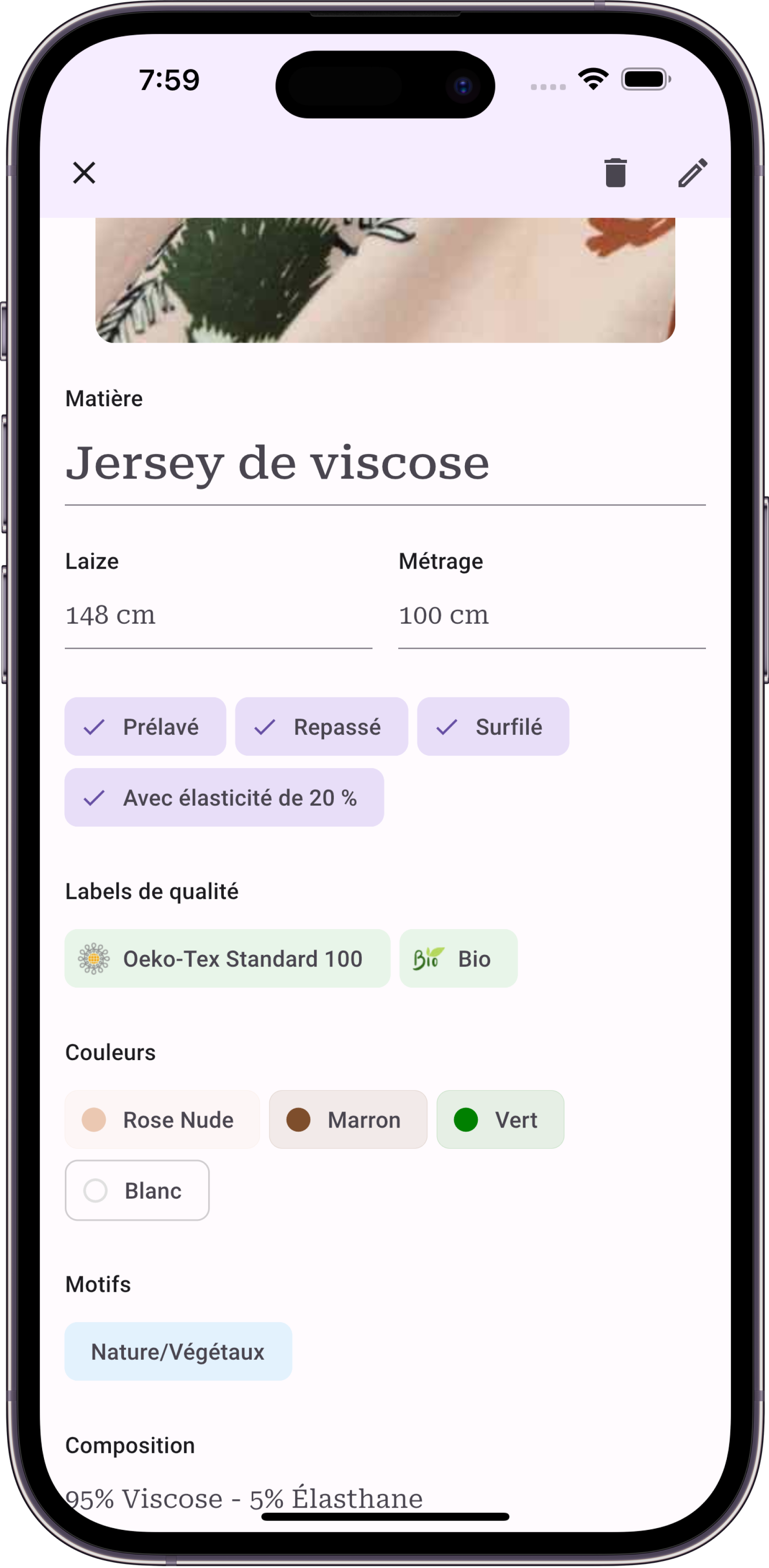769x1568 pixels.
Task: Edit the fabric using the pencil icon
Action: (x=692, y=173)
